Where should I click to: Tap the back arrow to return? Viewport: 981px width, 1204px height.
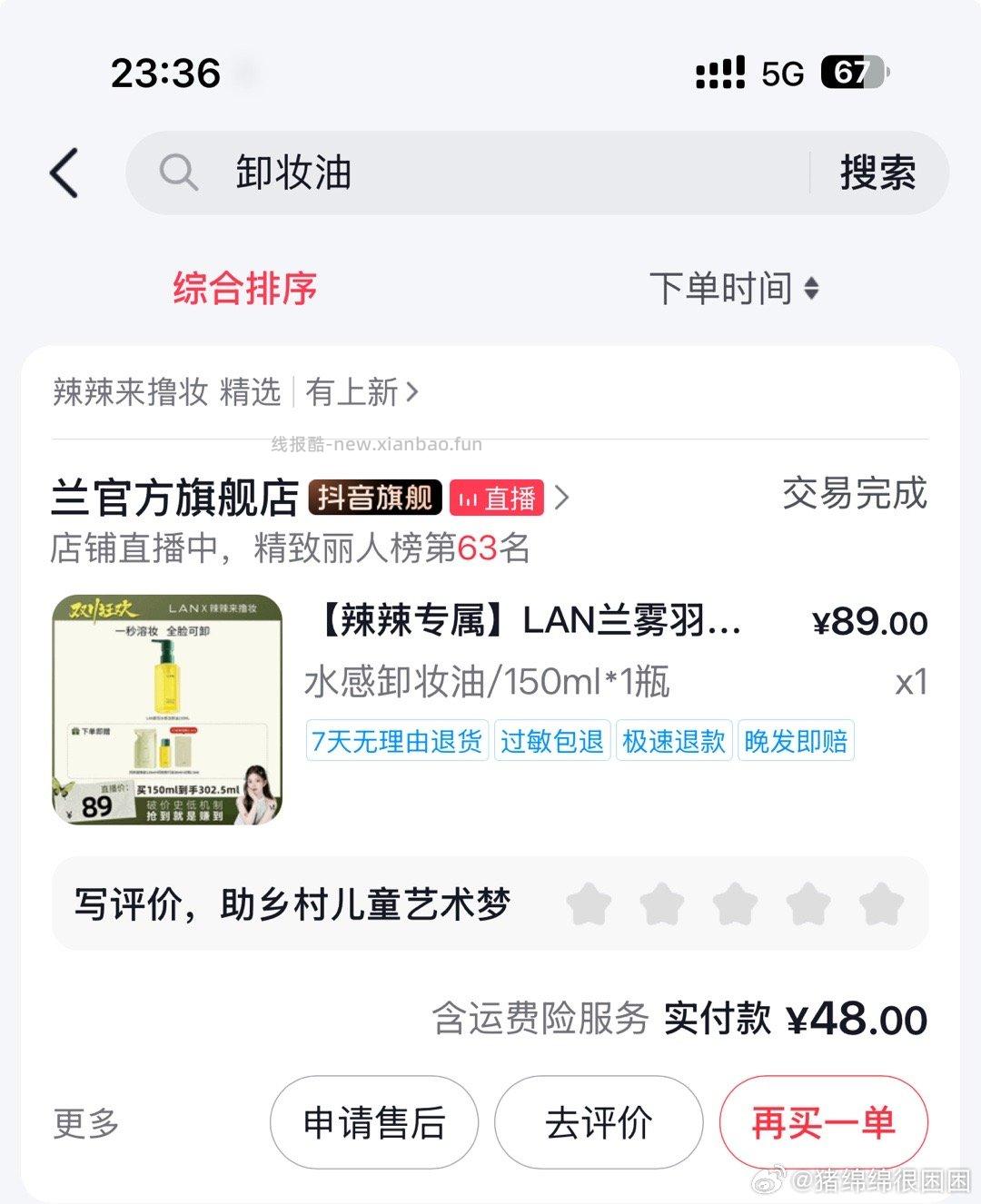(x=62, y=173)
